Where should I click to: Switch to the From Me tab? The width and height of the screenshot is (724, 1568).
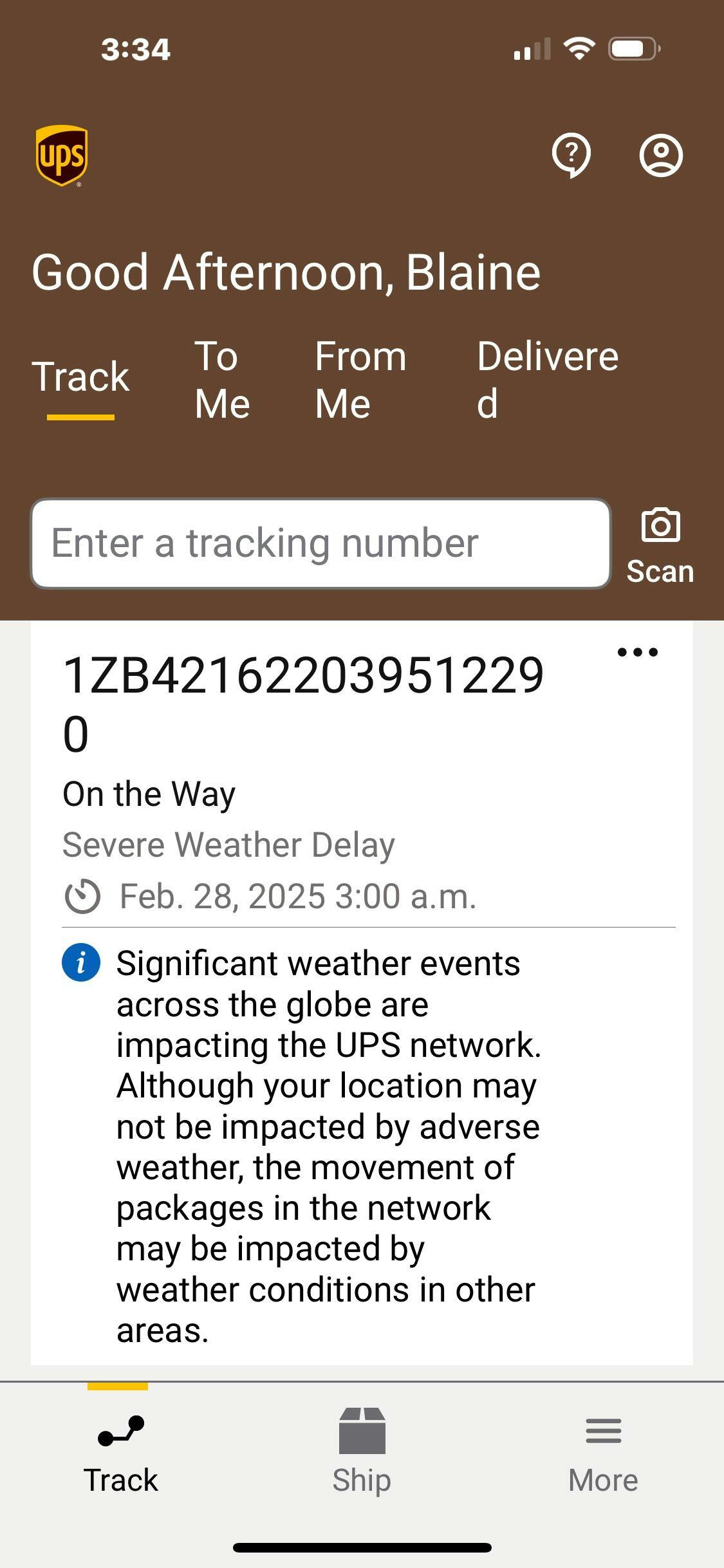[360, 380]
